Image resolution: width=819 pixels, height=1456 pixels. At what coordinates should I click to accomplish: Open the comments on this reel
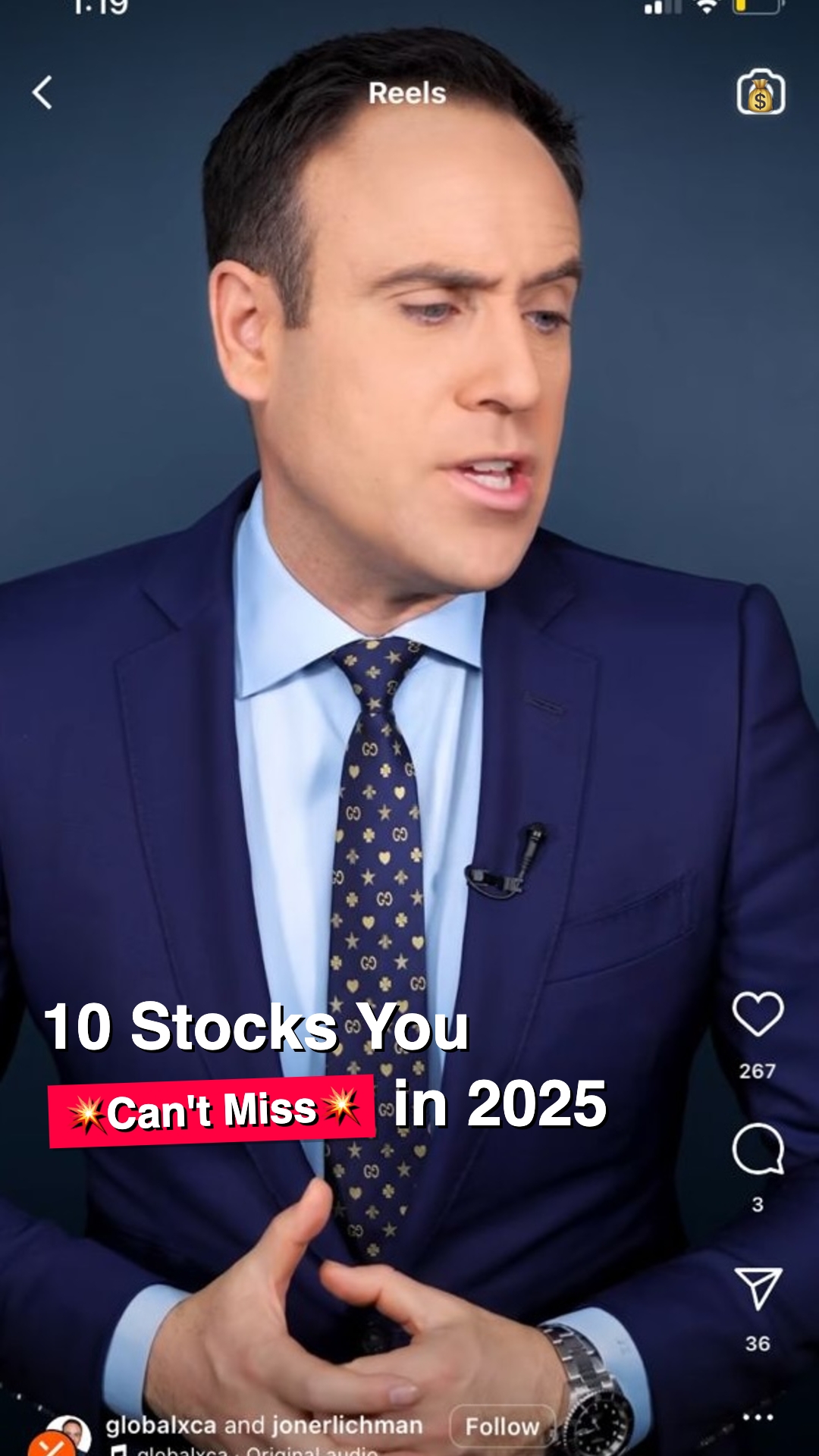[x=758, y=1148]
